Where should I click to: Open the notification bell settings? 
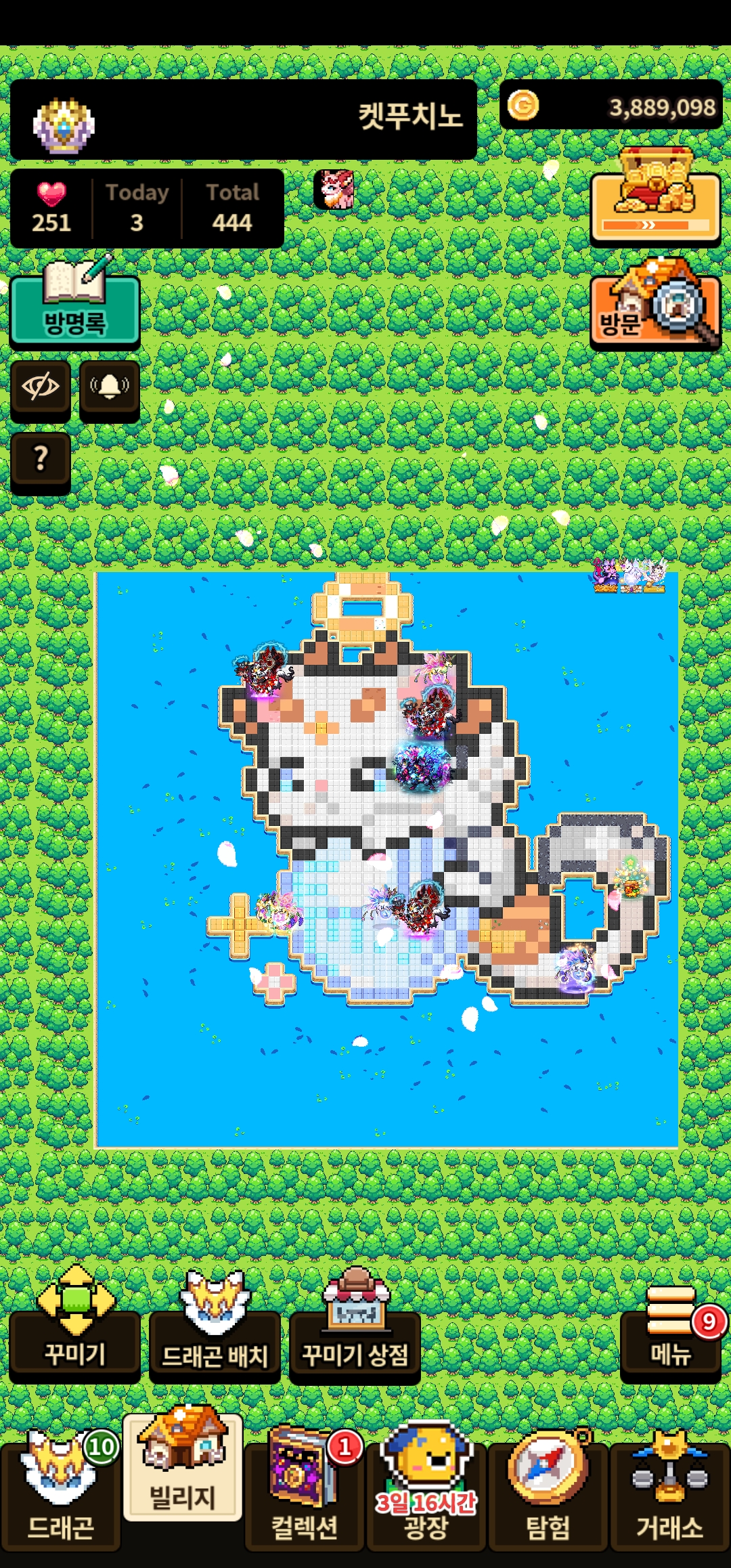(x=110, y=388)
